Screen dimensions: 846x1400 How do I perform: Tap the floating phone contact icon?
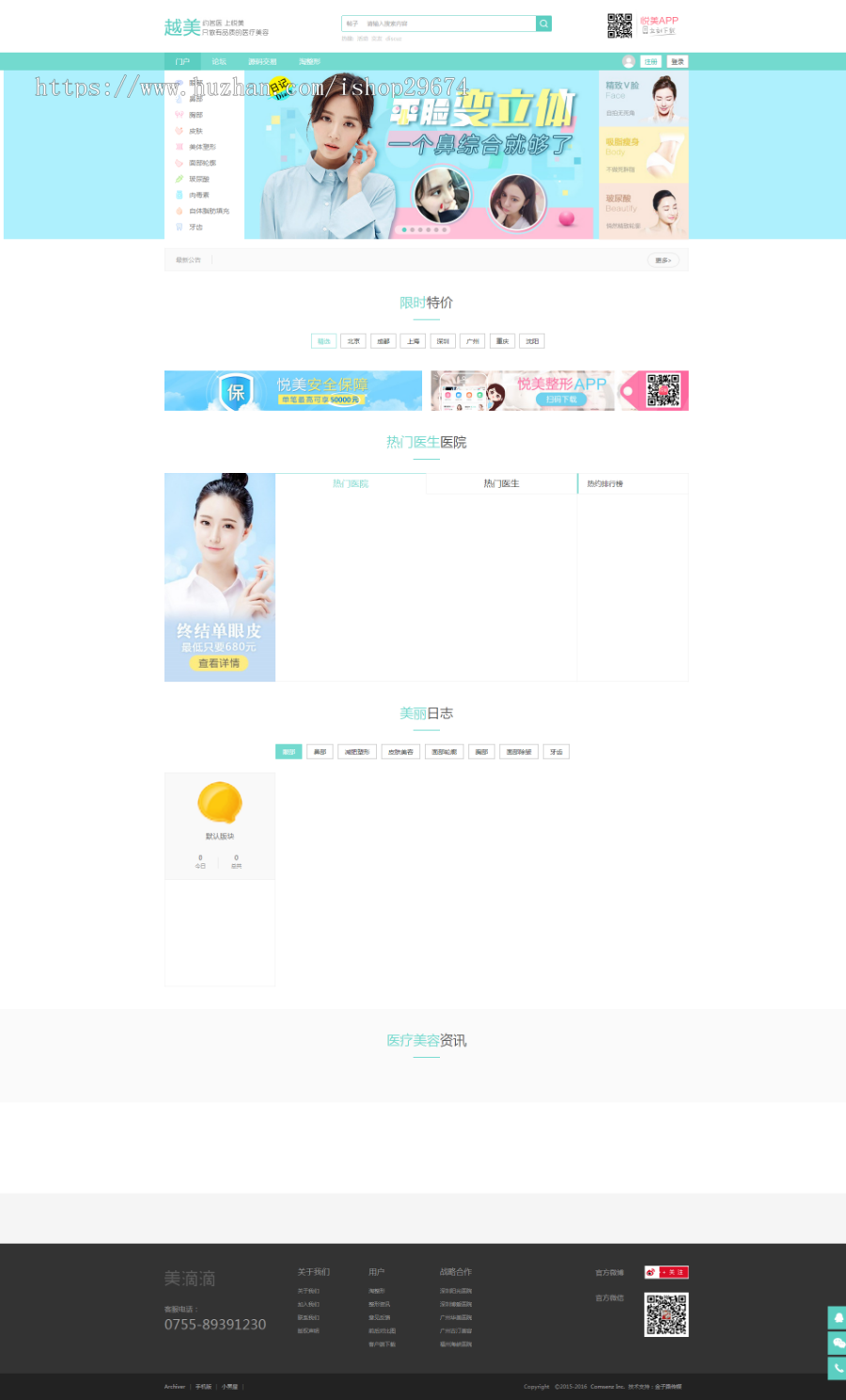click(x=838, y=1369)
